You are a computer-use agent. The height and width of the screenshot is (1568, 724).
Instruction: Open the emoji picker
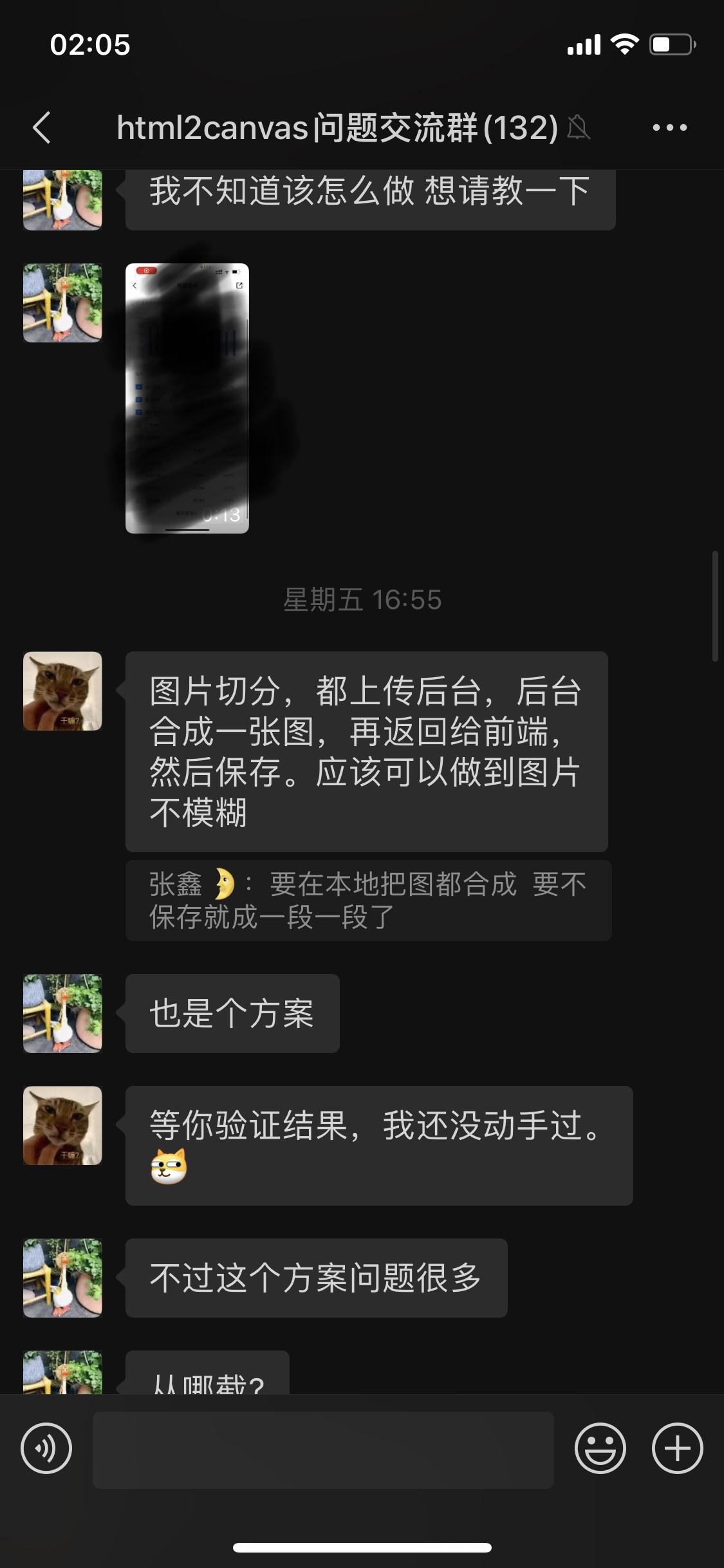[x=600, y=1448]
